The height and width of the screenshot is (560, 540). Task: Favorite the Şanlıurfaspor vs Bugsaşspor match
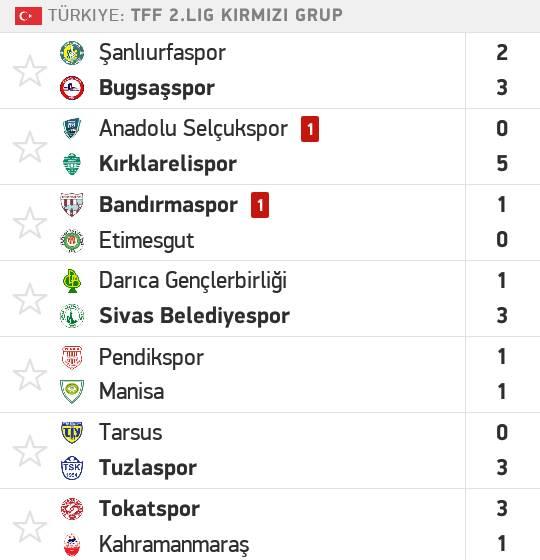coord(30,71)
